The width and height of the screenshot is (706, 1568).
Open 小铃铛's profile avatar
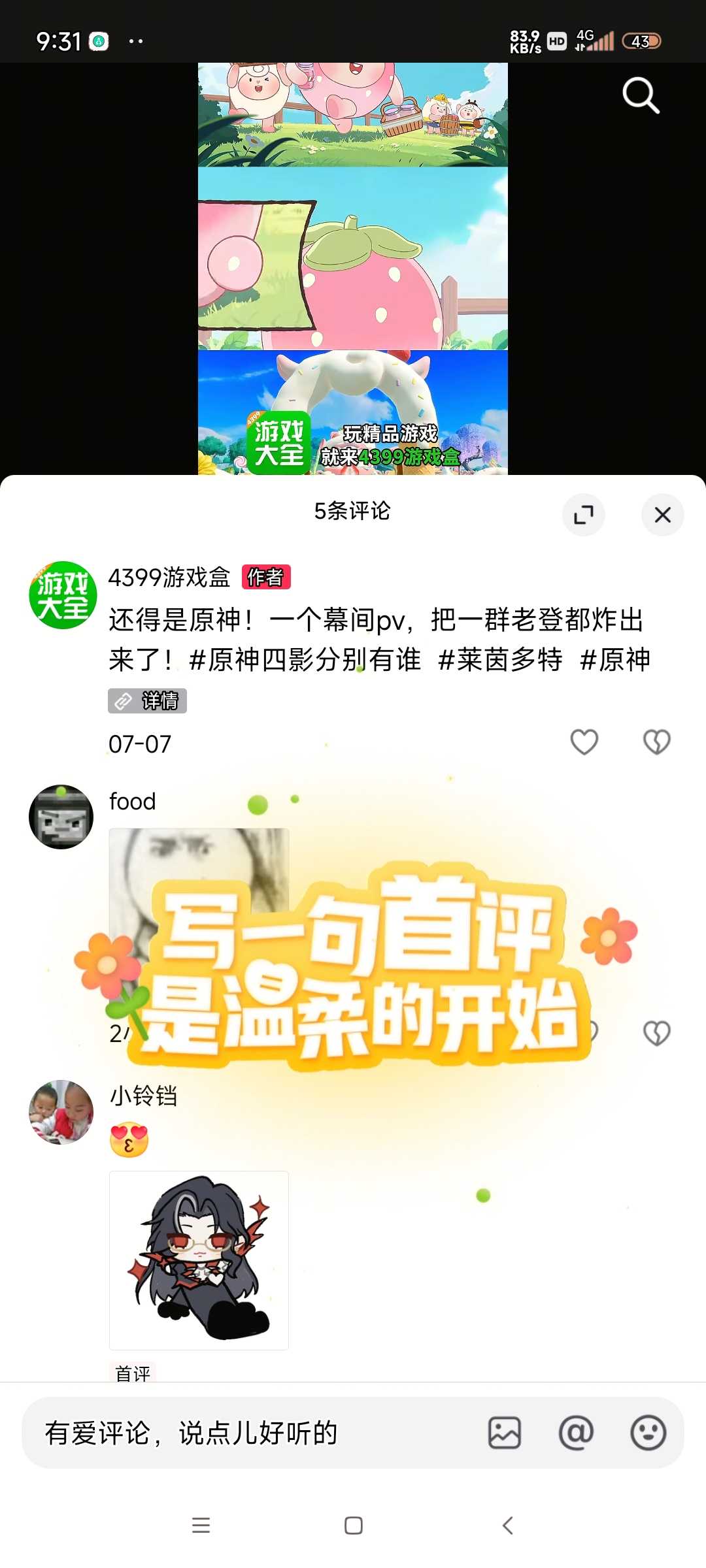click(61, 1112)
